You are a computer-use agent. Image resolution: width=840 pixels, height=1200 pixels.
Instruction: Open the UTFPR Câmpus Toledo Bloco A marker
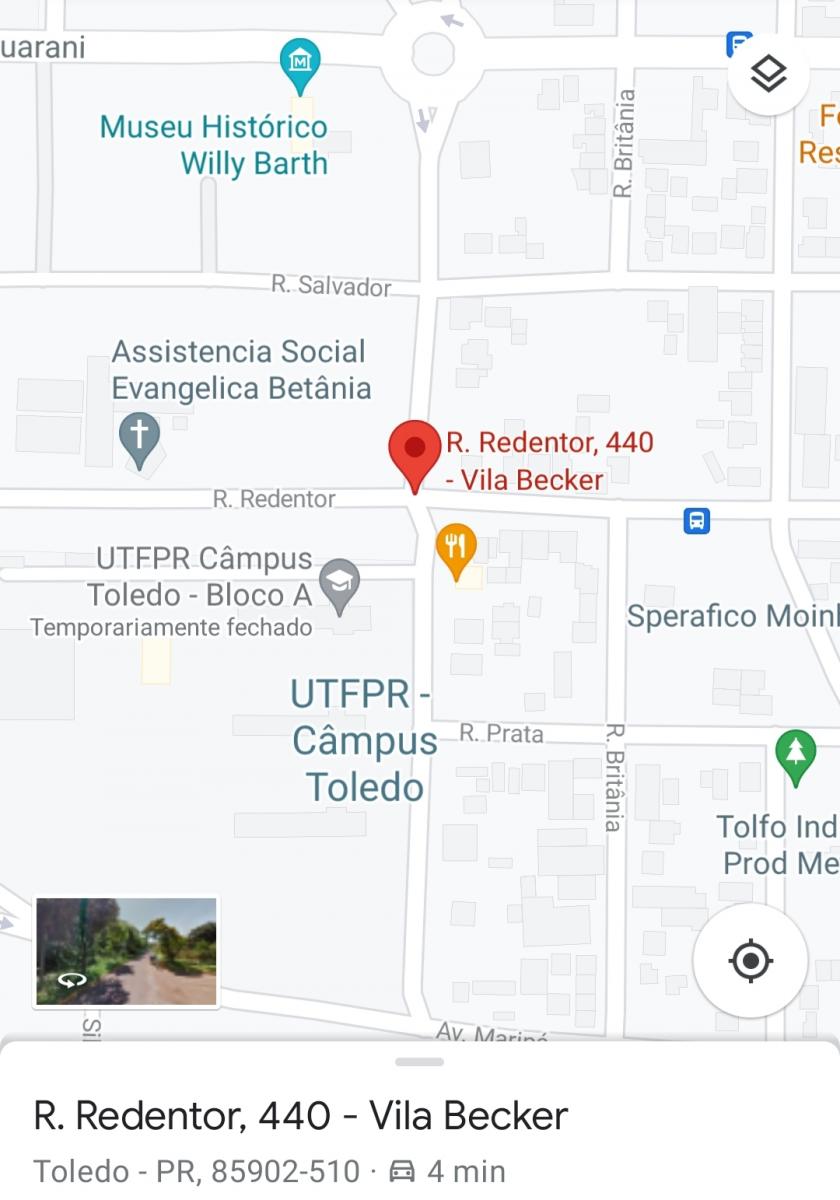pos(339,584)
